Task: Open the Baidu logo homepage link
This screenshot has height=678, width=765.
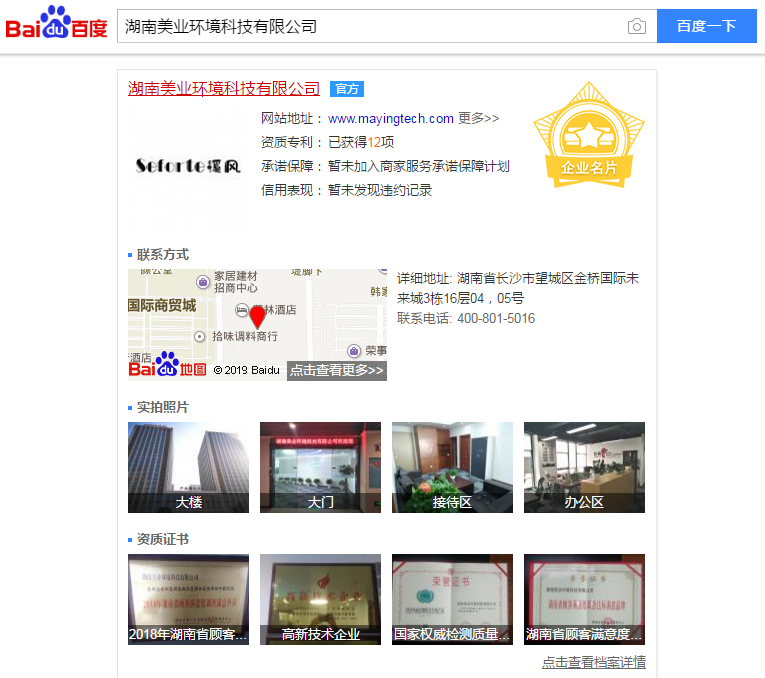Action: point(56,24)
